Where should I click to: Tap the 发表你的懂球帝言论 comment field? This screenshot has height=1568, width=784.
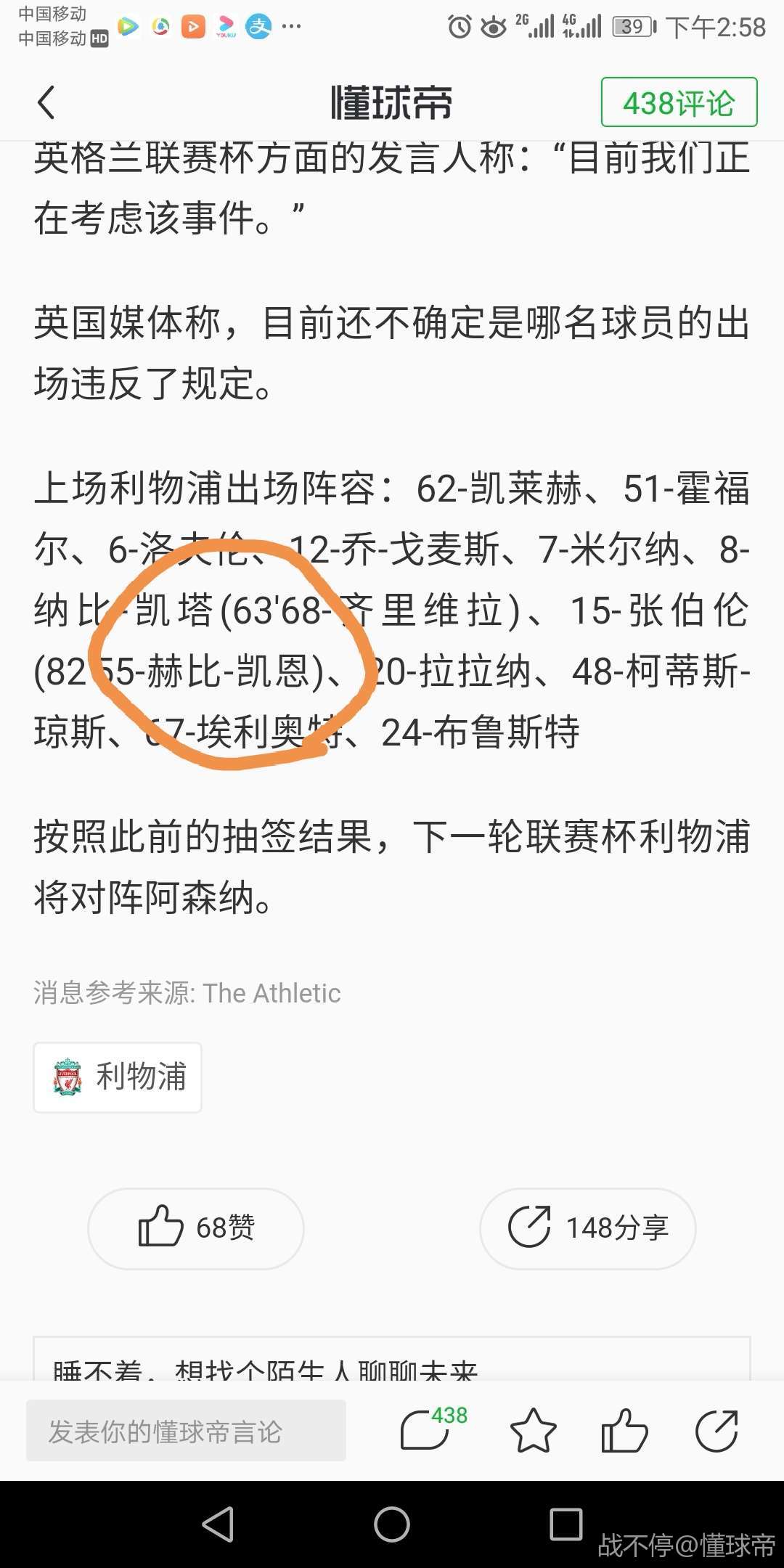pyautogui.click(x=186, y=1431)
